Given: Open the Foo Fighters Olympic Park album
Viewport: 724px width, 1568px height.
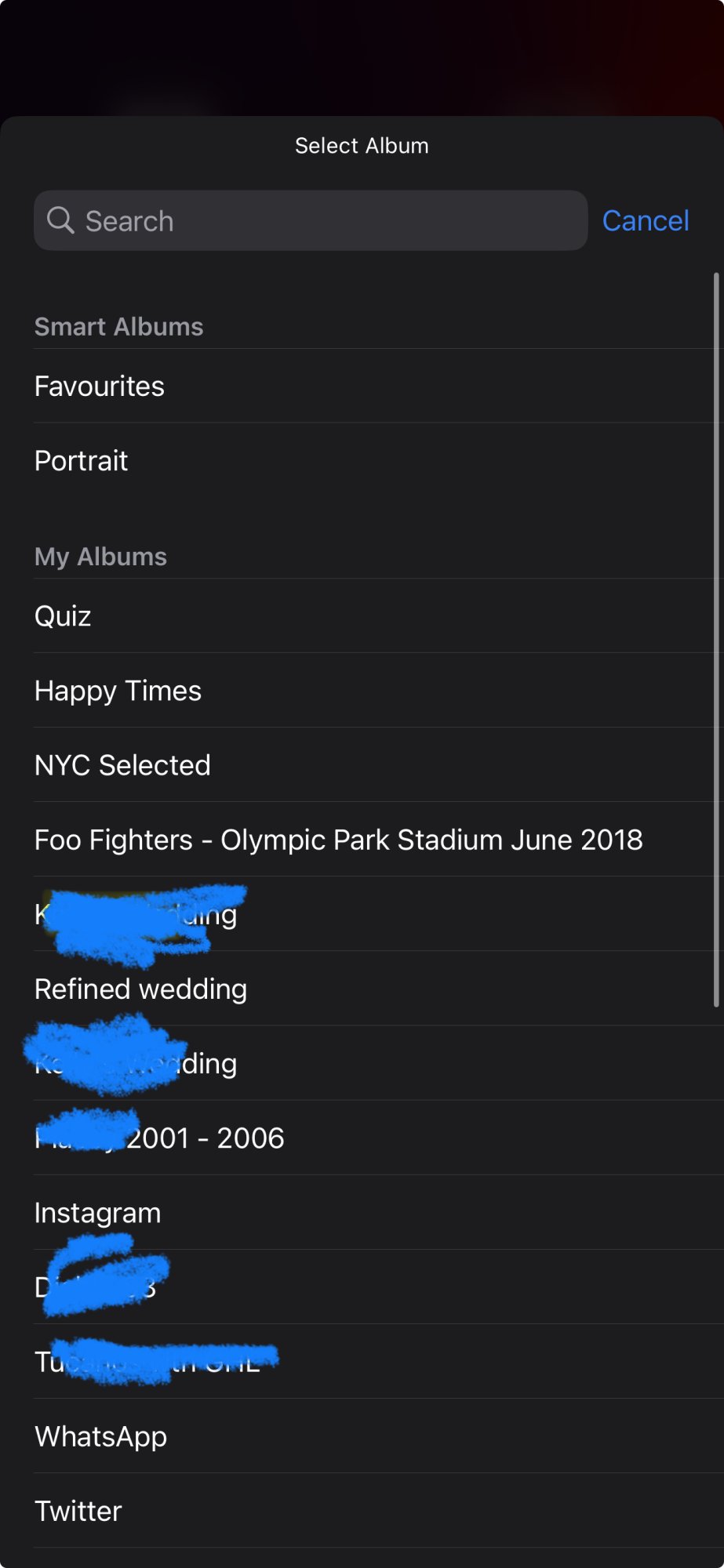Looking at the screenshot, I should coord(338,840).
